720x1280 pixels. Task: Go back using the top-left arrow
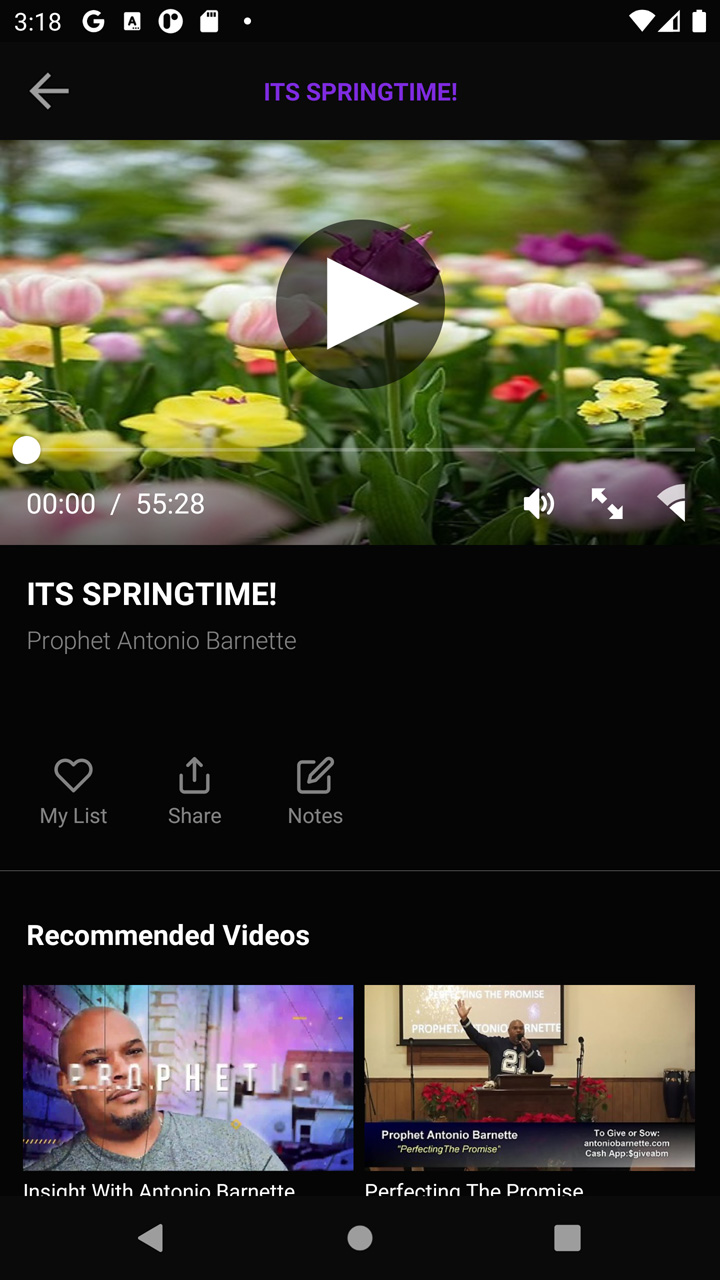click(49, 91)
